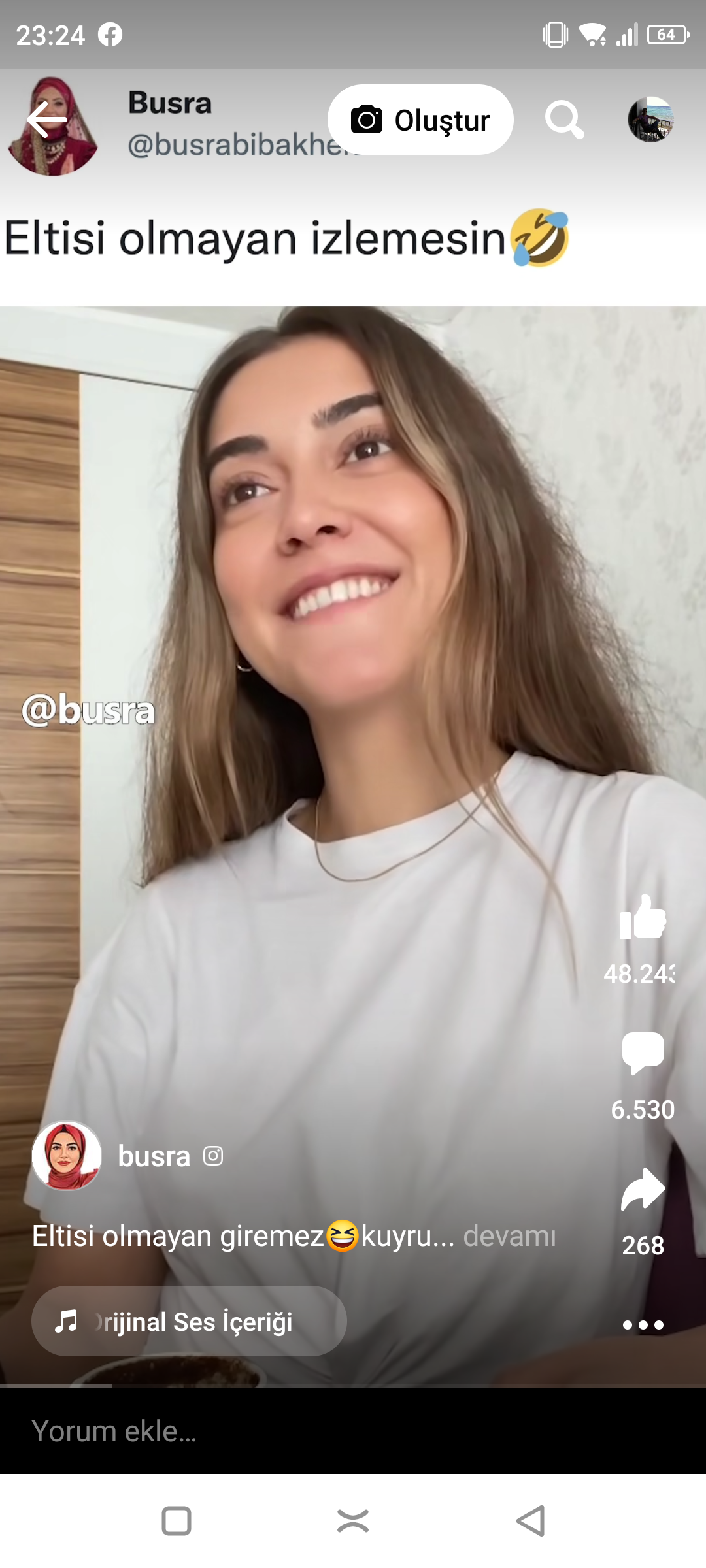Open the search magnifier icon

[564, 120]
